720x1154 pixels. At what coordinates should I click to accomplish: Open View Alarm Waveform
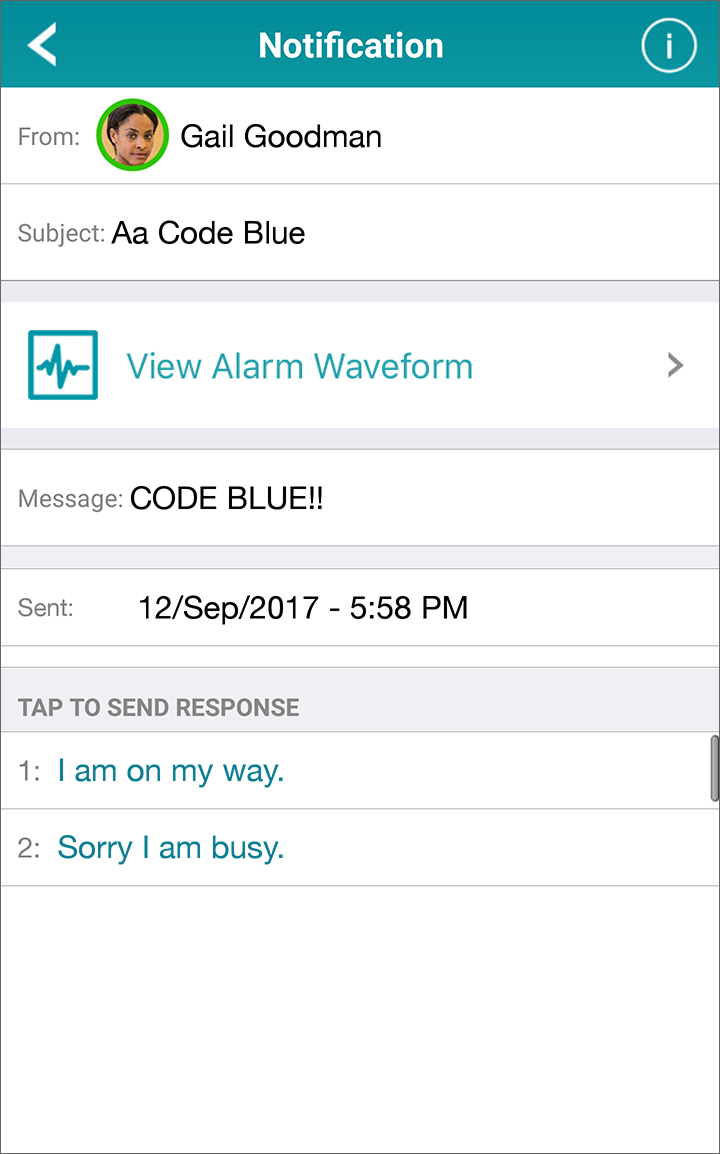tap(299, 366)
